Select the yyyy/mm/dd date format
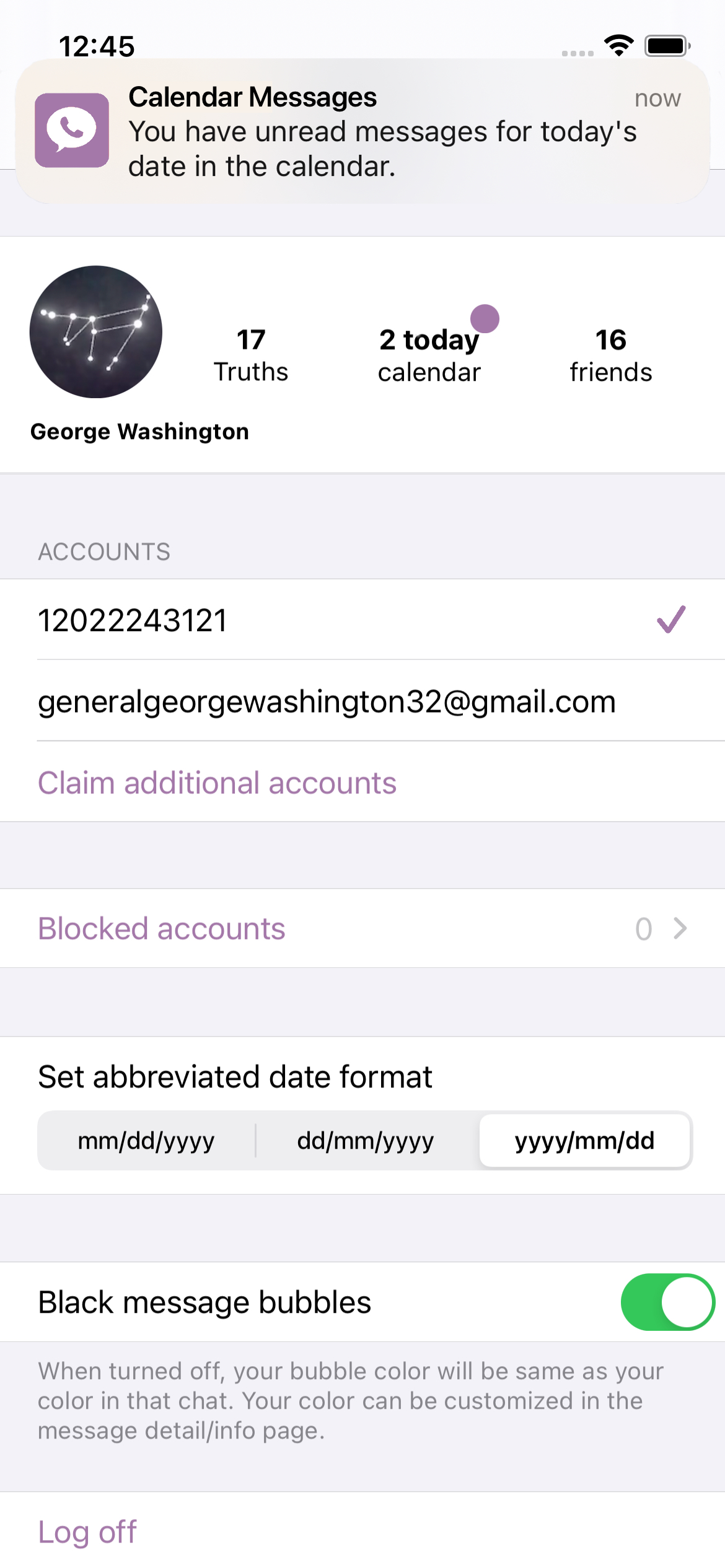 pos(584,1141)
